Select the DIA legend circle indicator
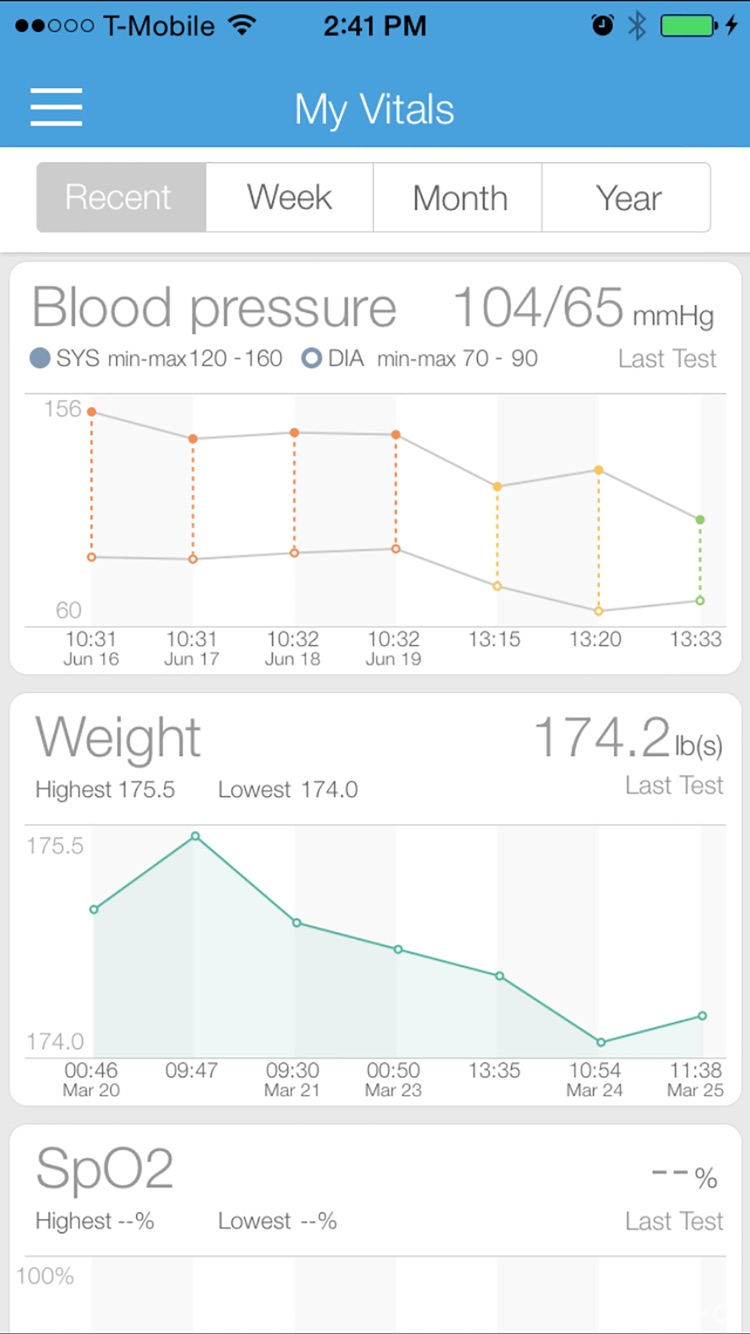 click(x=310, y=358)
